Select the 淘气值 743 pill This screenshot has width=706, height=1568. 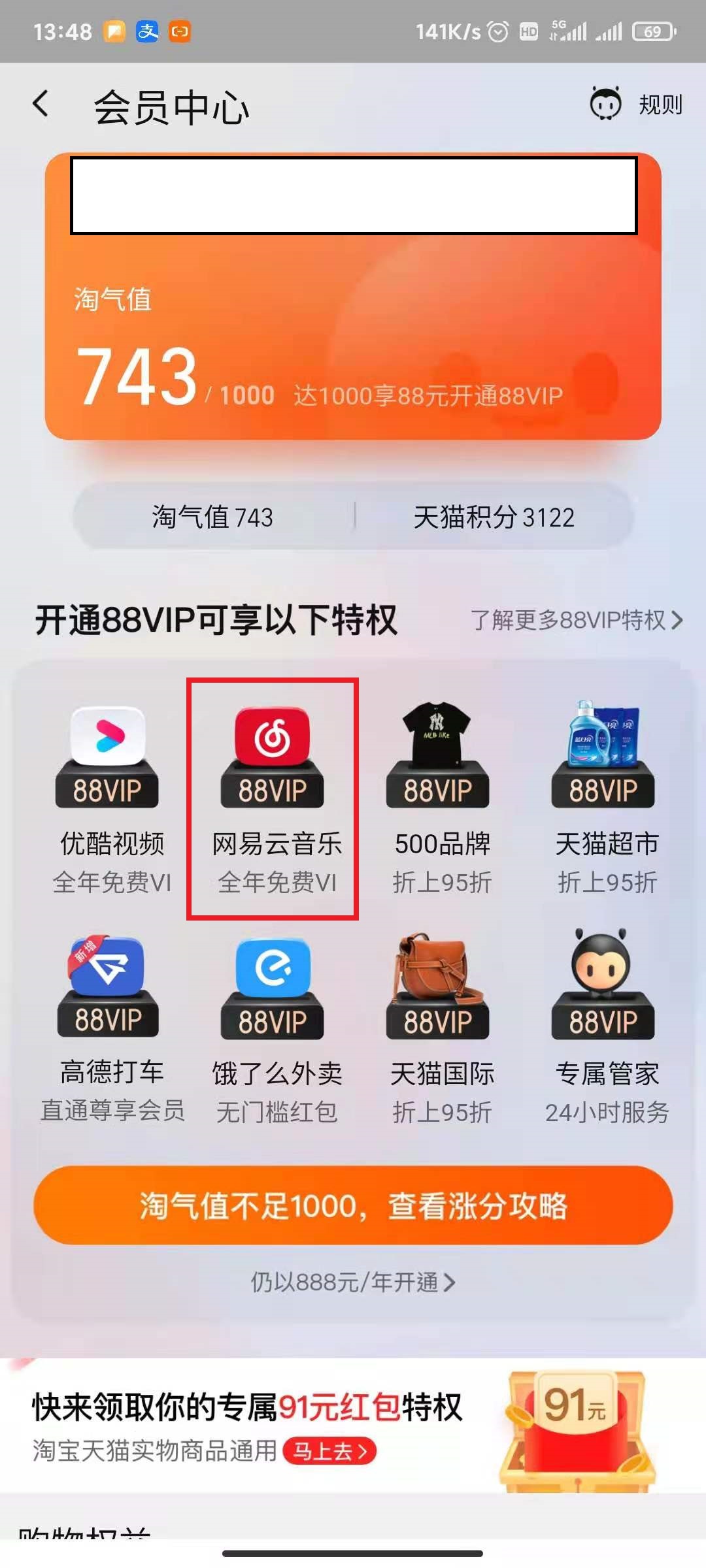coord(212,517)
